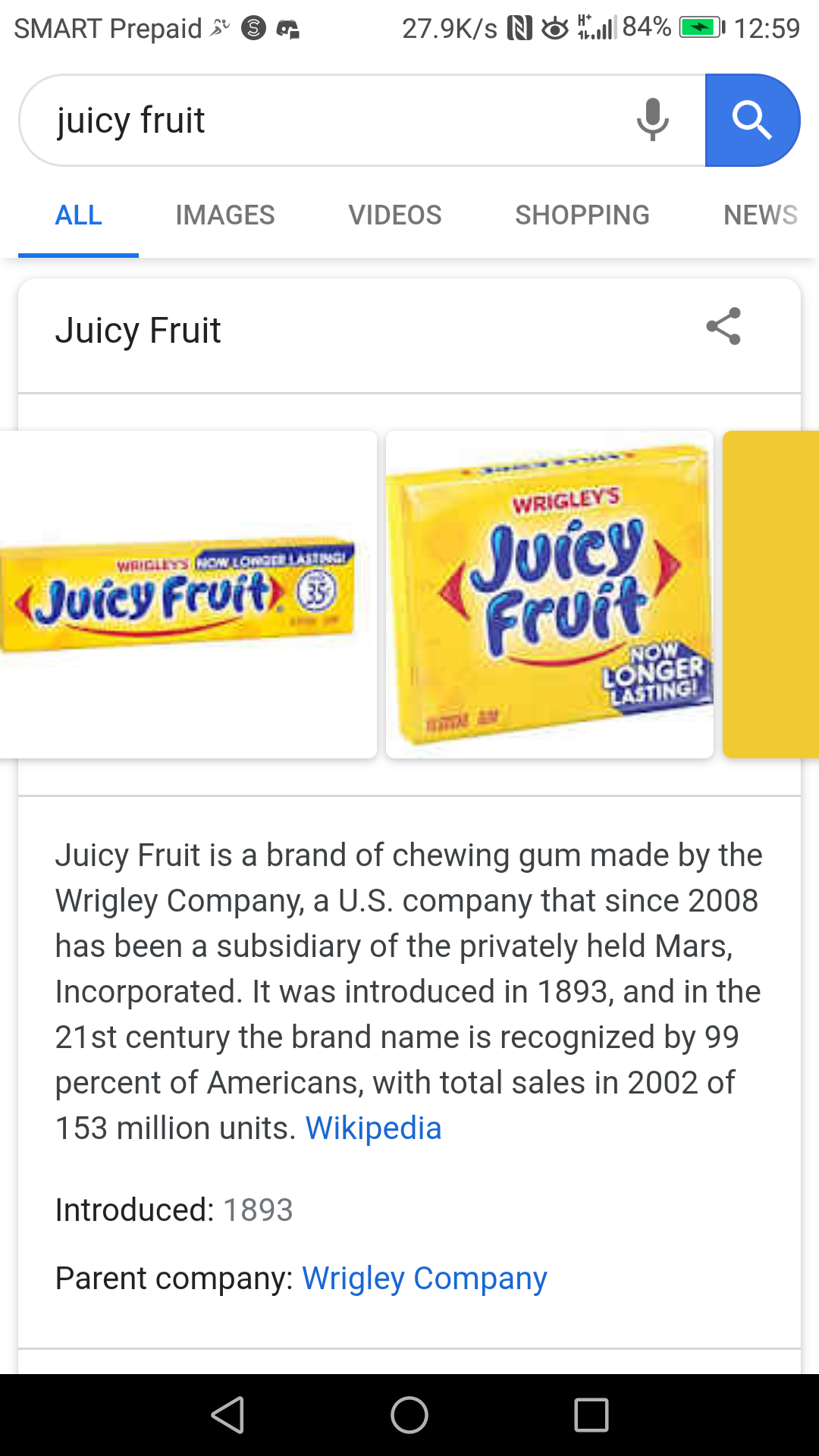Screen dimensions: 819x1456
Task: Switch to the Shopping tab
Action: tap(582, 215)
